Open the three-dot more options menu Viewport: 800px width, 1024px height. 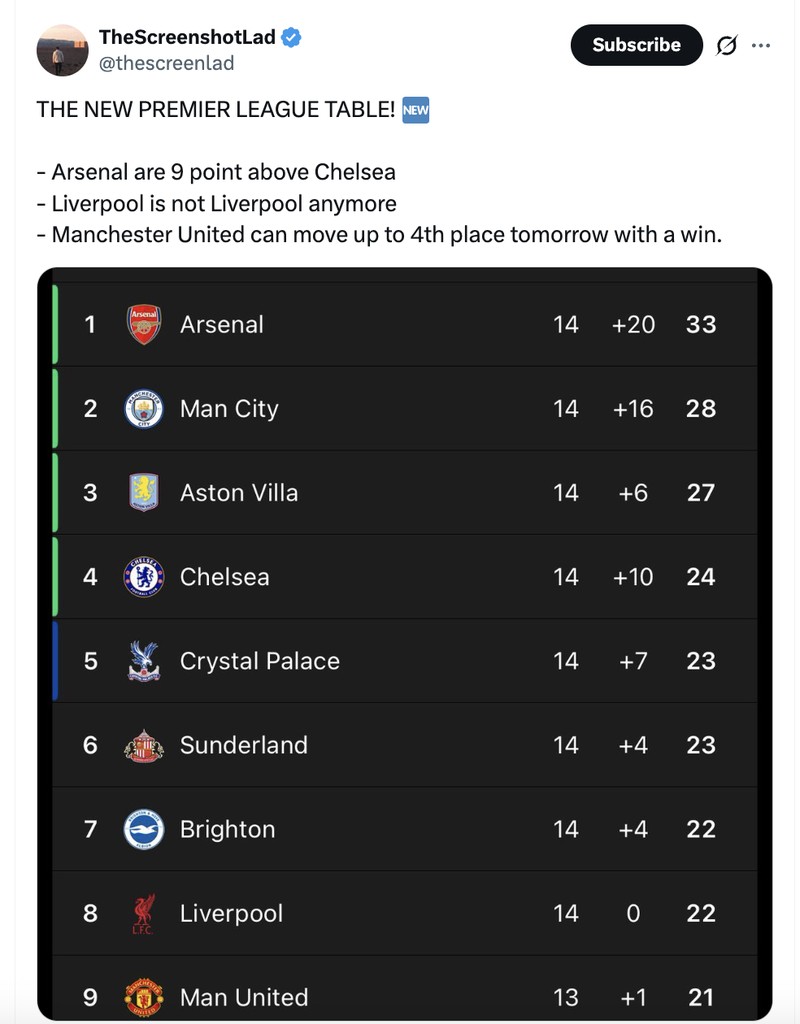coord(761,45)
